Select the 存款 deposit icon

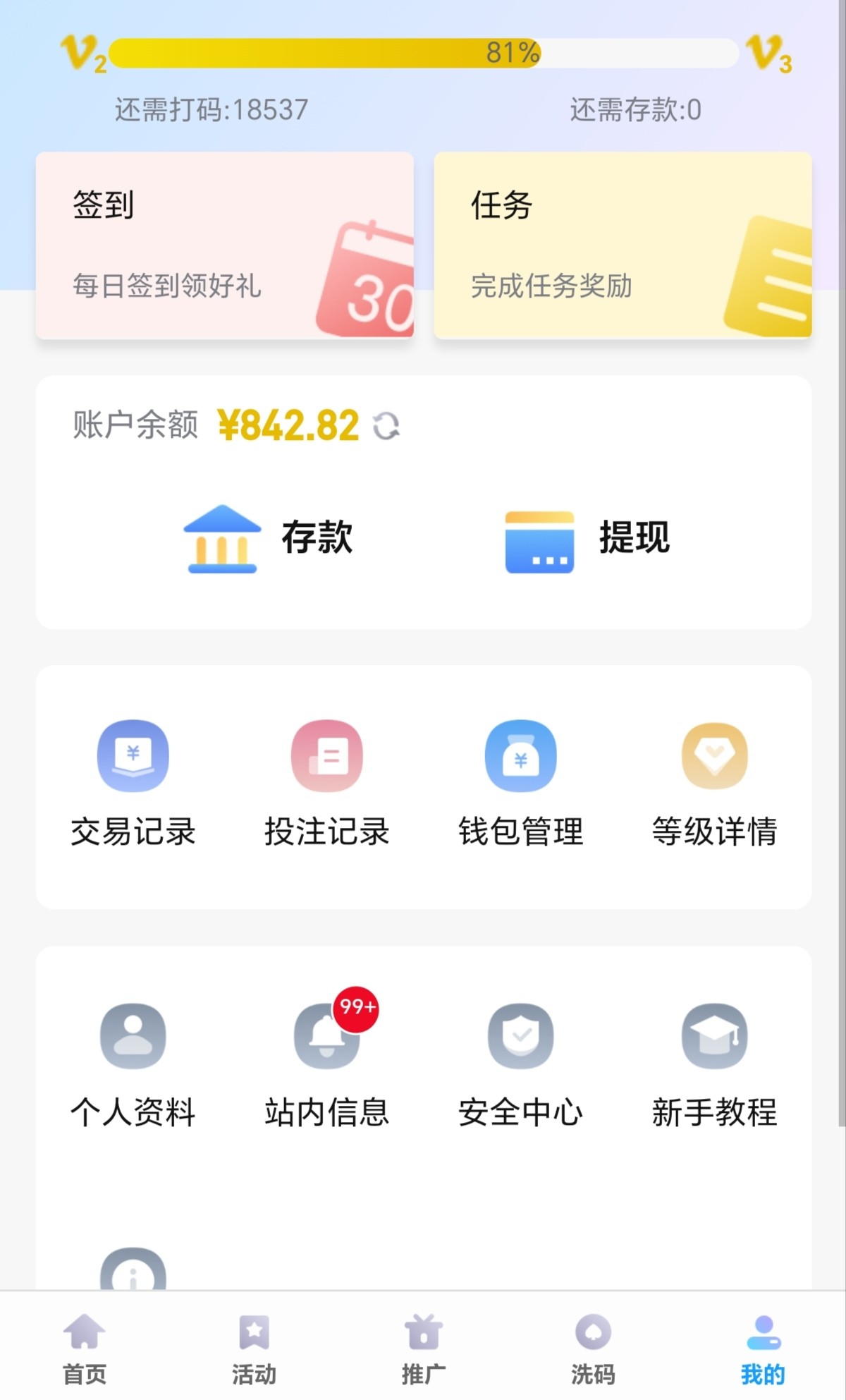tap(223, 538)
